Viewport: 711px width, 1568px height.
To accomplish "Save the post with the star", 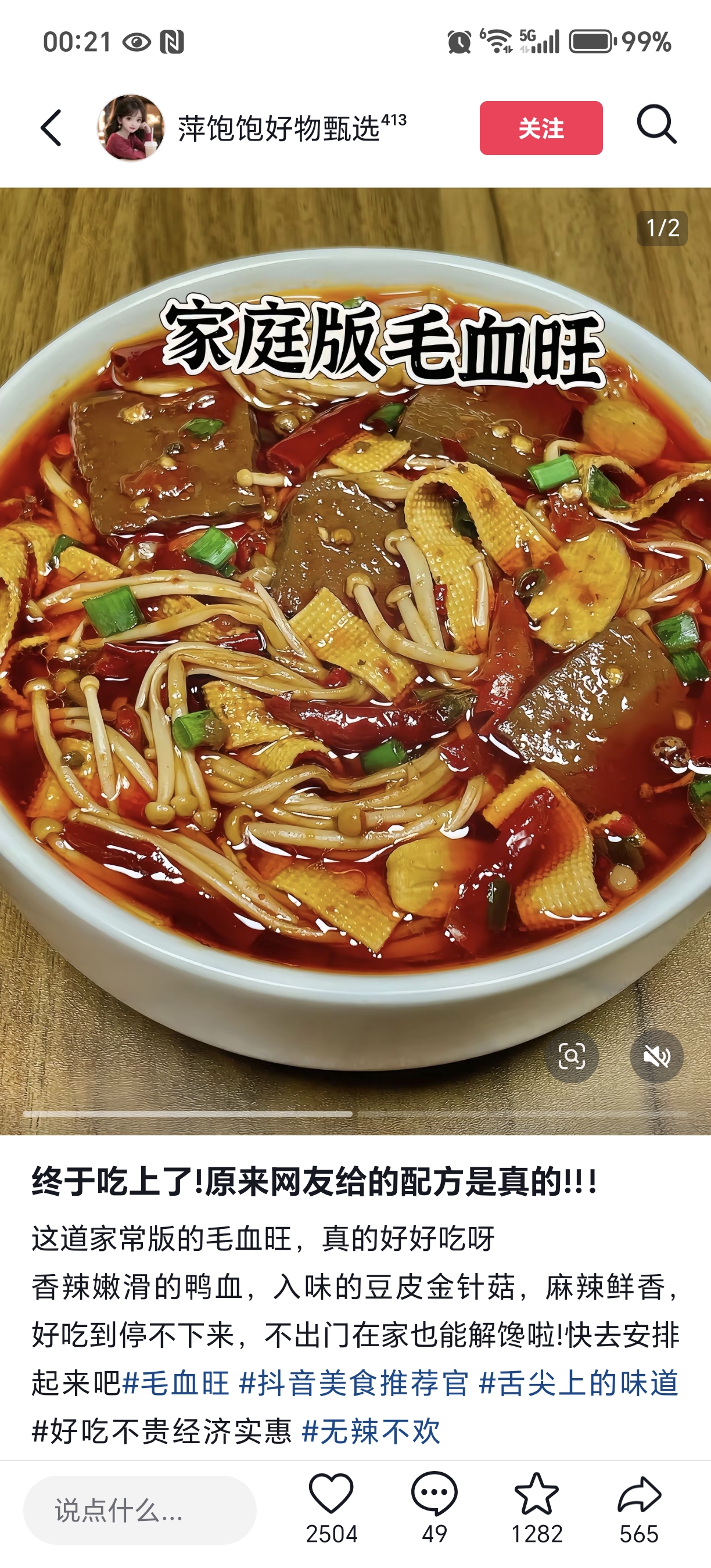I will [536, 1508].
